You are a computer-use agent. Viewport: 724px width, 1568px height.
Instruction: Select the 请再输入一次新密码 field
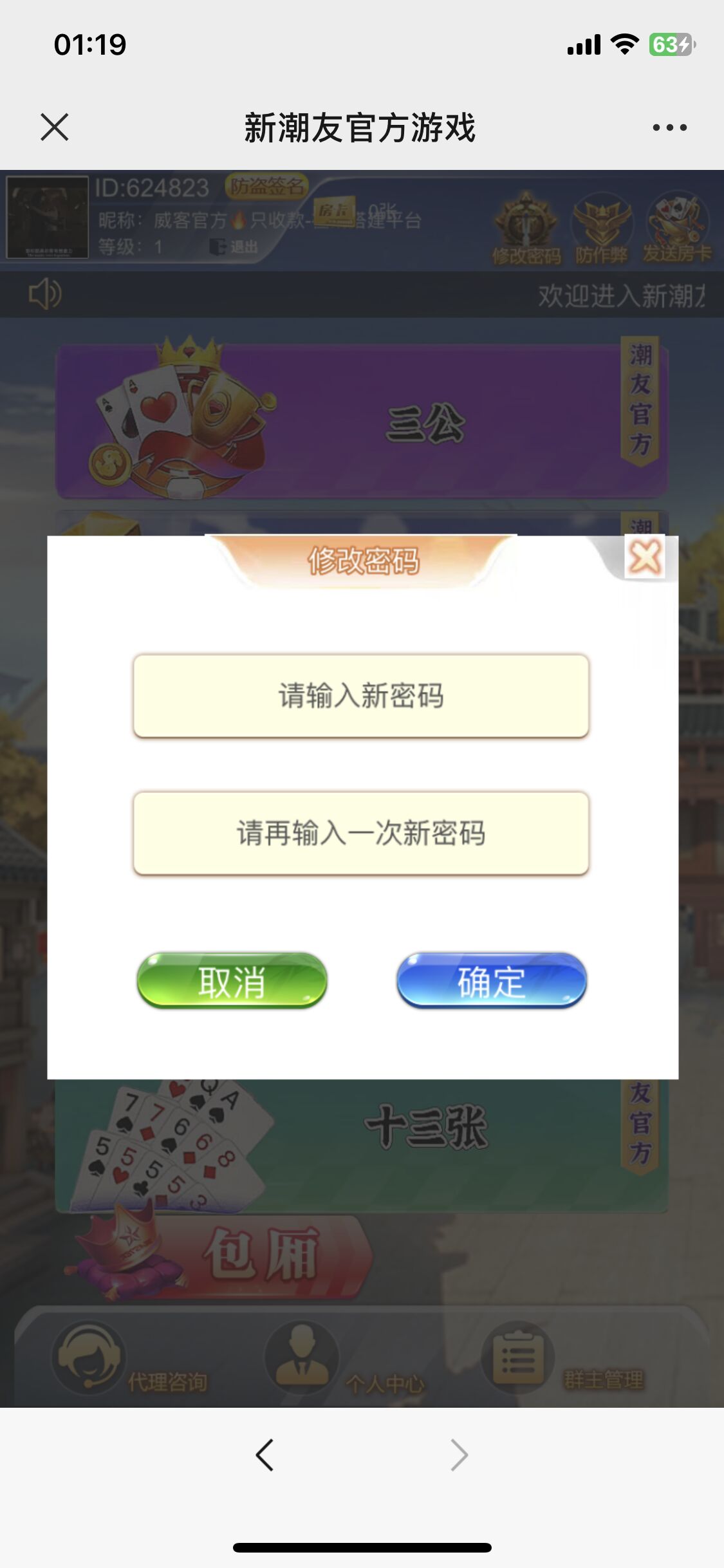(x=361, y=833)
